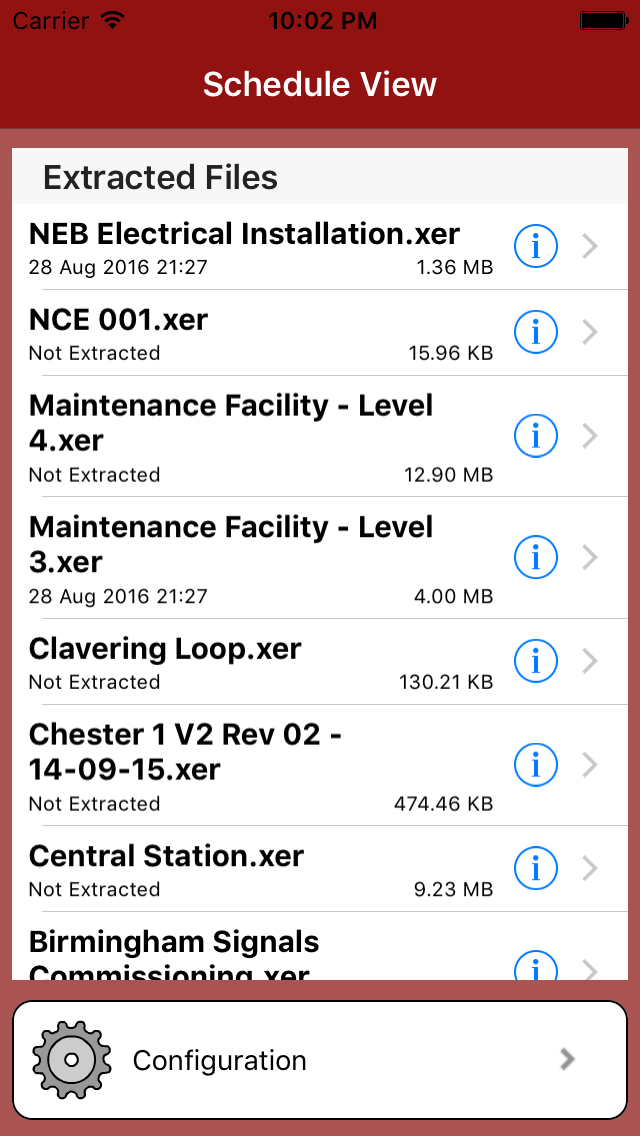Image resolution: width=640 pixels, height=1136 pixels.
Task: Tap info icon for Maintenance Facility Level 3
Action: 536,557
